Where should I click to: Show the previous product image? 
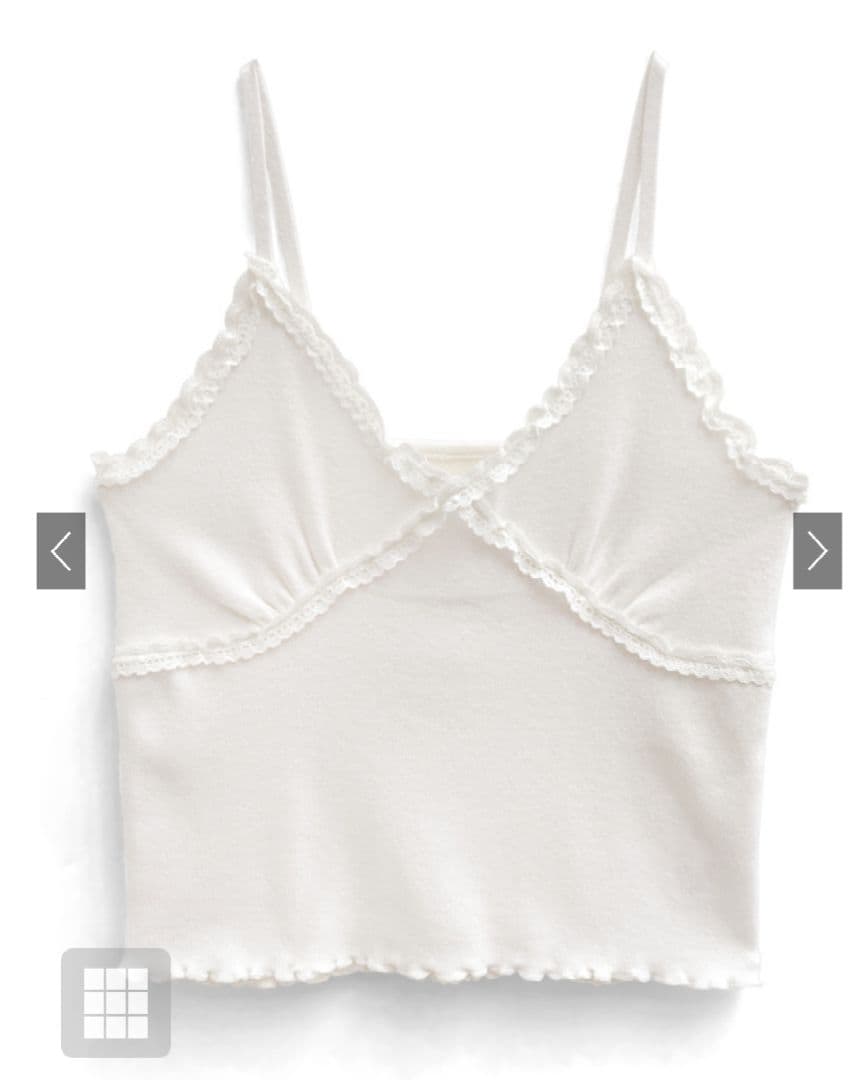click(61, 551)
